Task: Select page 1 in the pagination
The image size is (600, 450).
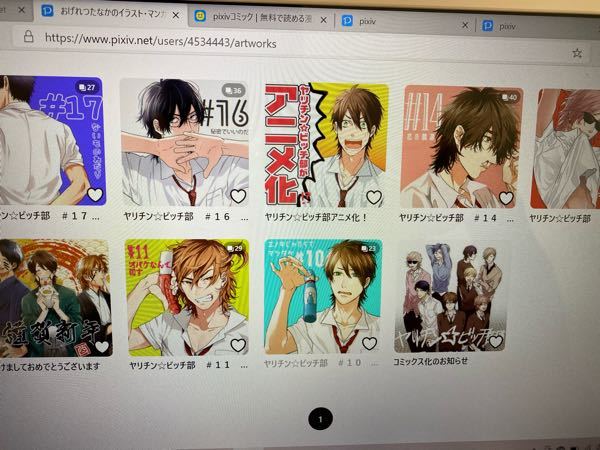Action: (x=320, y=420)
